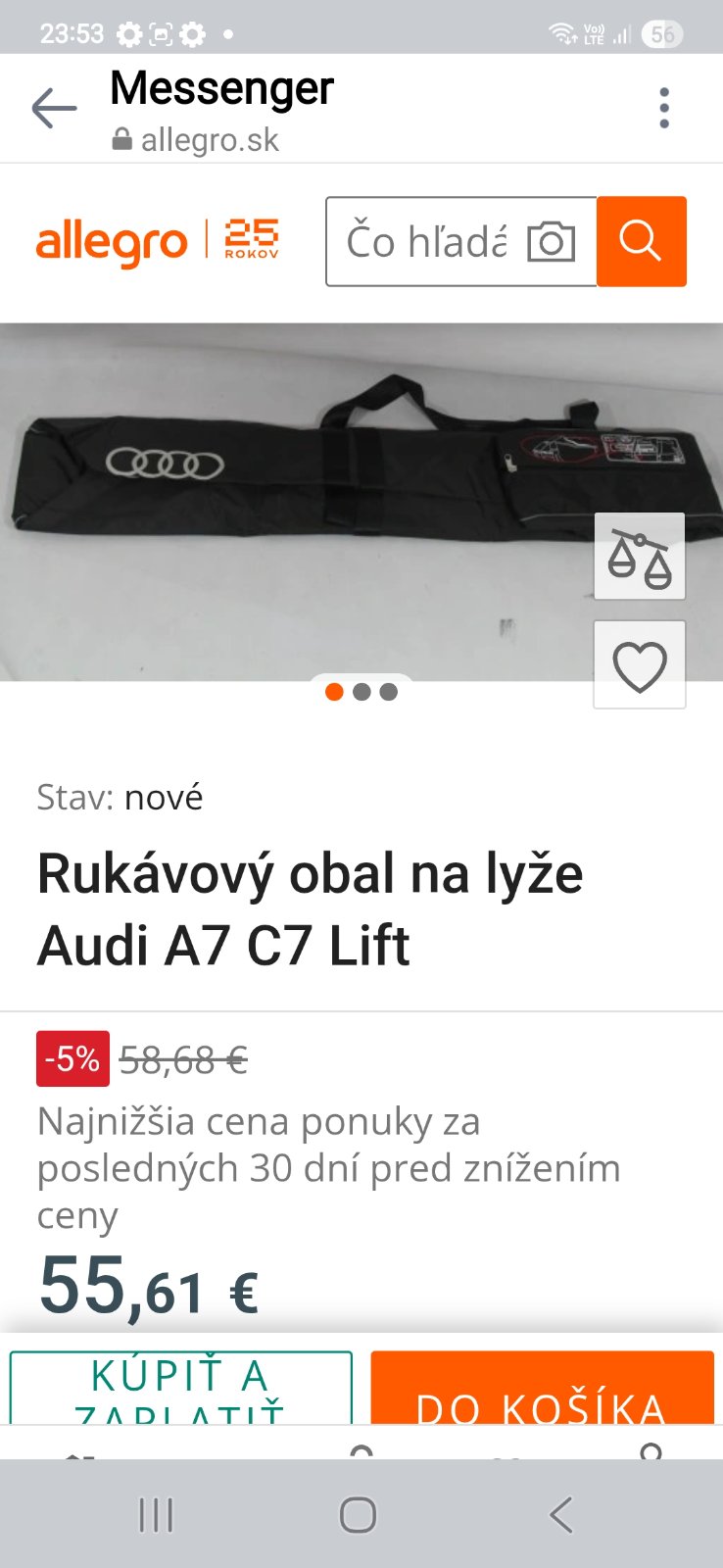The width and height of the screenshot is (723, 1568).
Task: Open the Audi ski bag product photo
Action: click(294, 490)
